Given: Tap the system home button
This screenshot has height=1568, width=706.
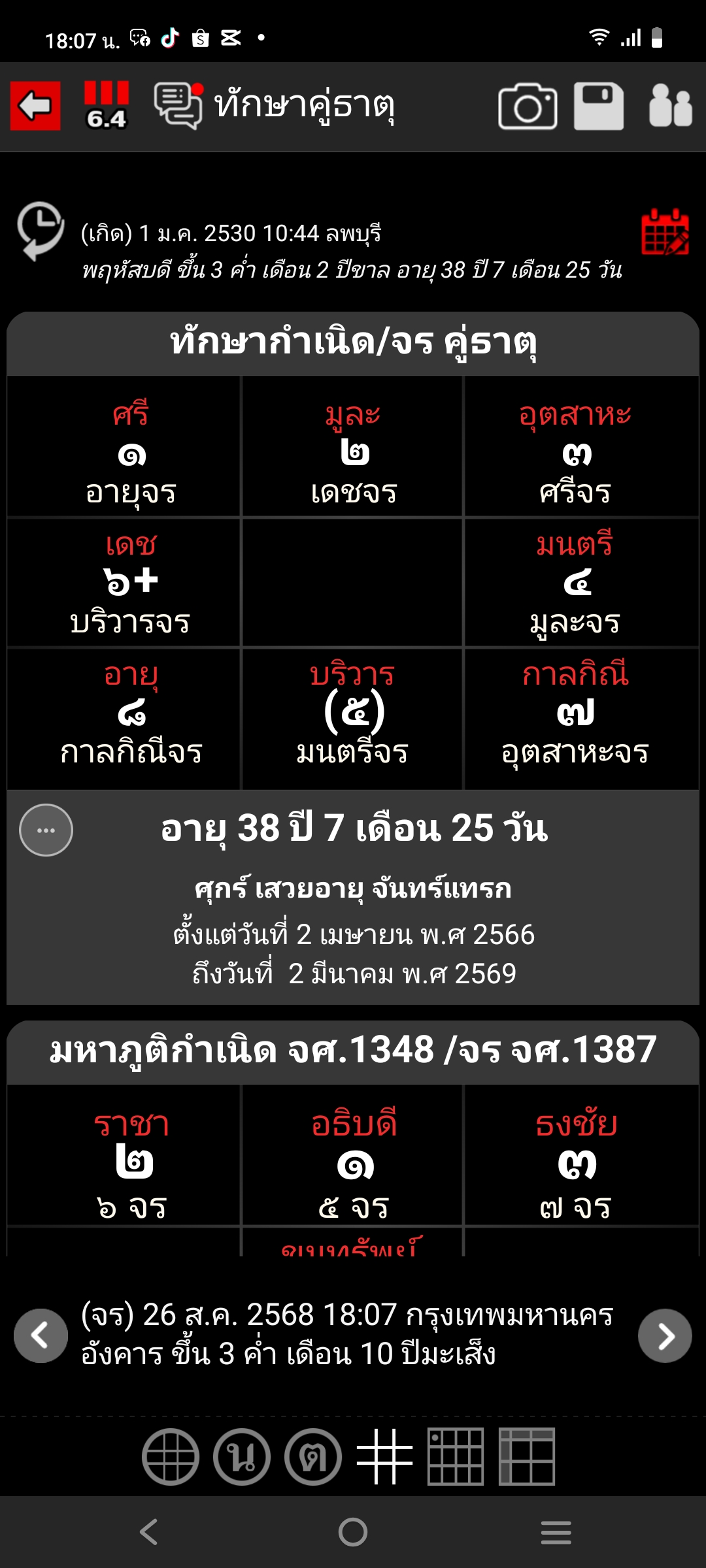Looking at the screenshot, I should (353, 1532).
